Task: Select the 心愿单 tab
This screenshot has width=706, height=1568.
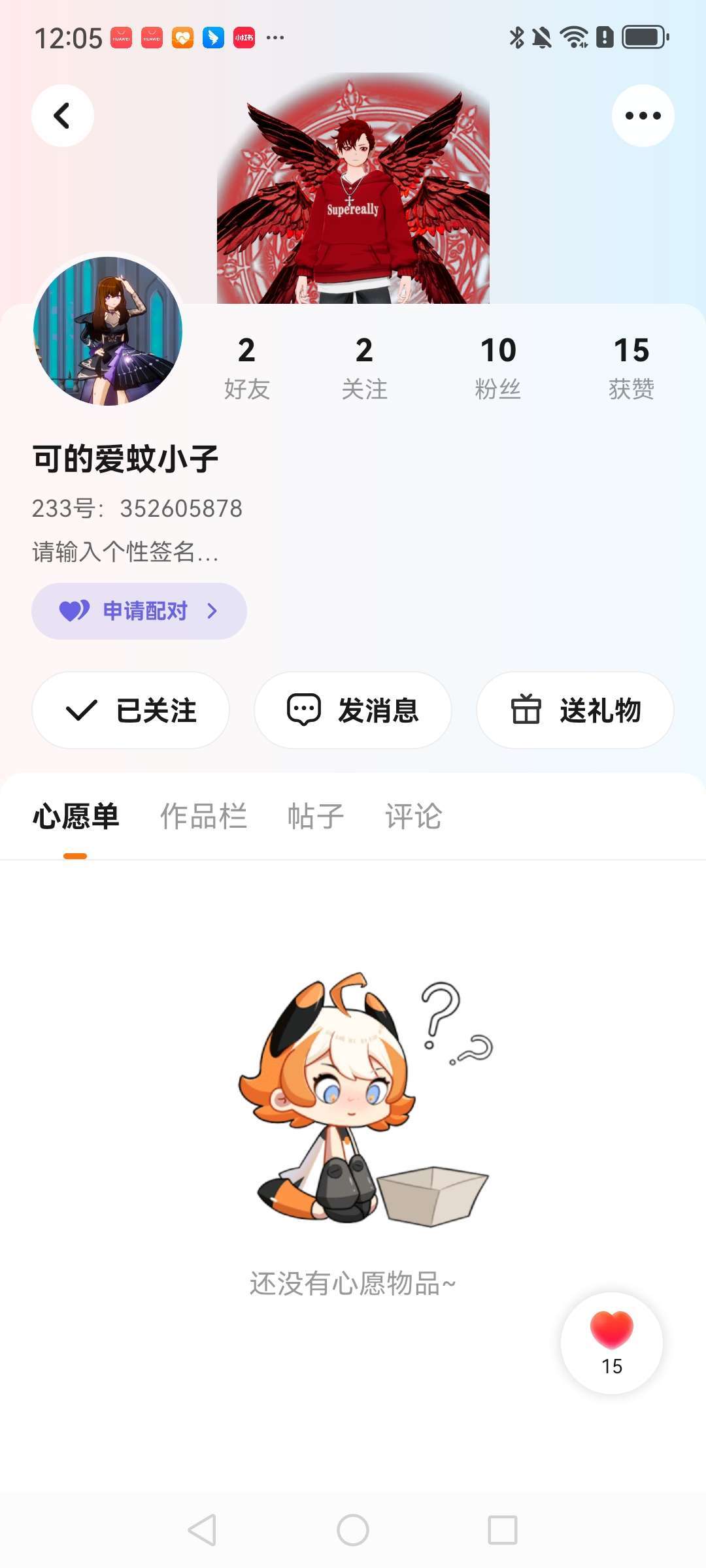Action: (76, 817)
